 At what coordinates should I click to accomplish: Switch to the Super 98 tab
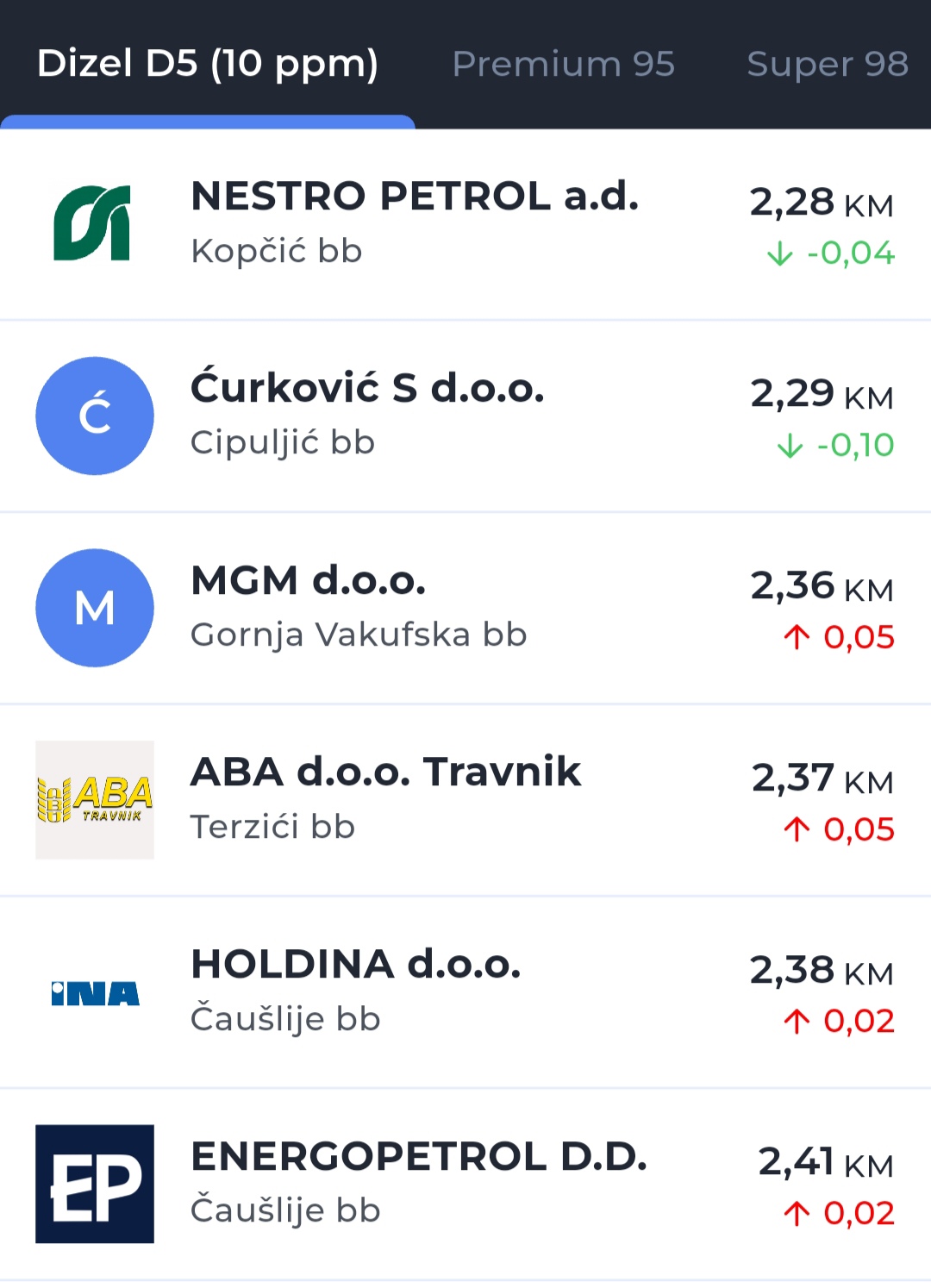(x=827, y=64)
